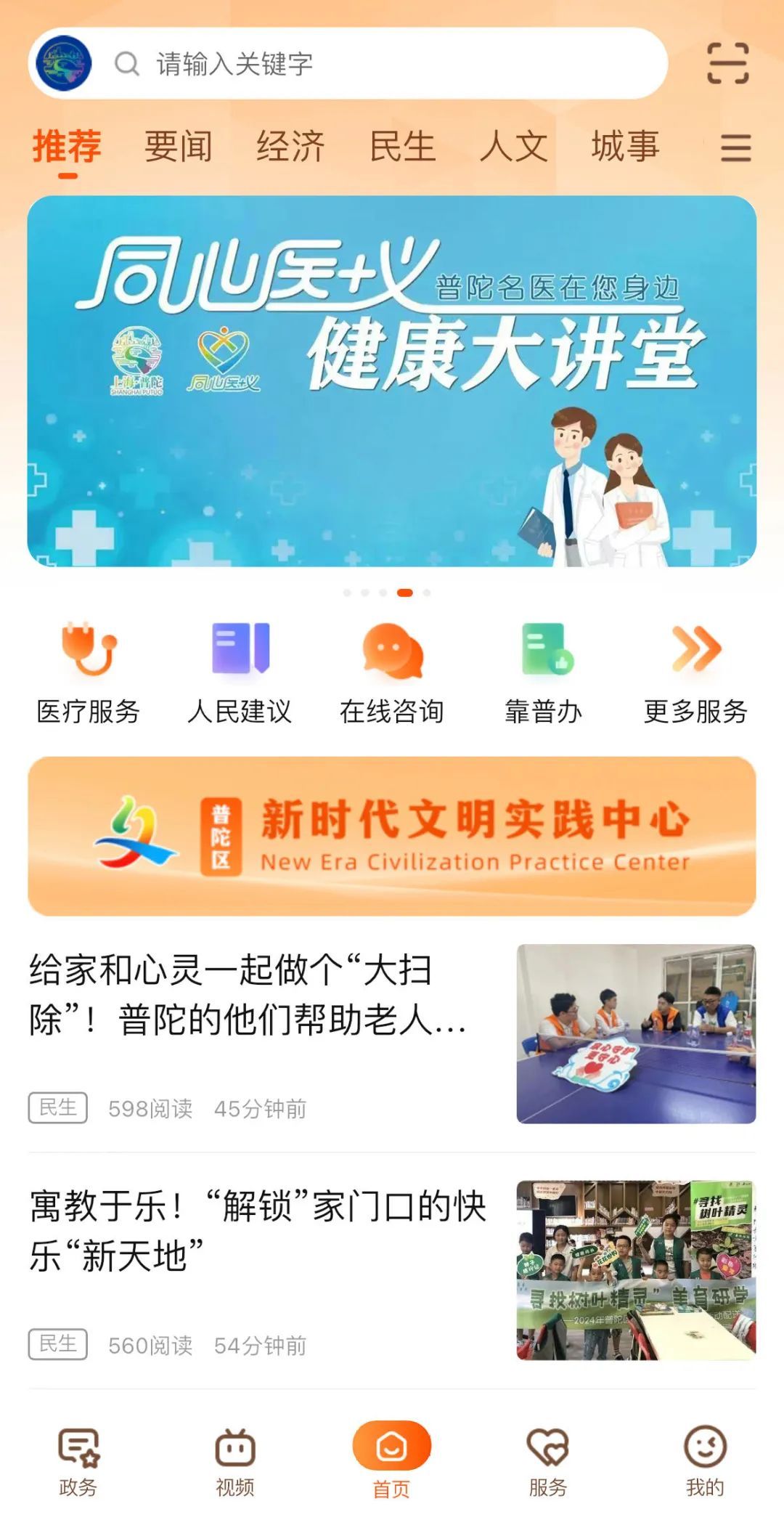Open the channel list menu icon

pyautogui.click(x=735, y=147)
